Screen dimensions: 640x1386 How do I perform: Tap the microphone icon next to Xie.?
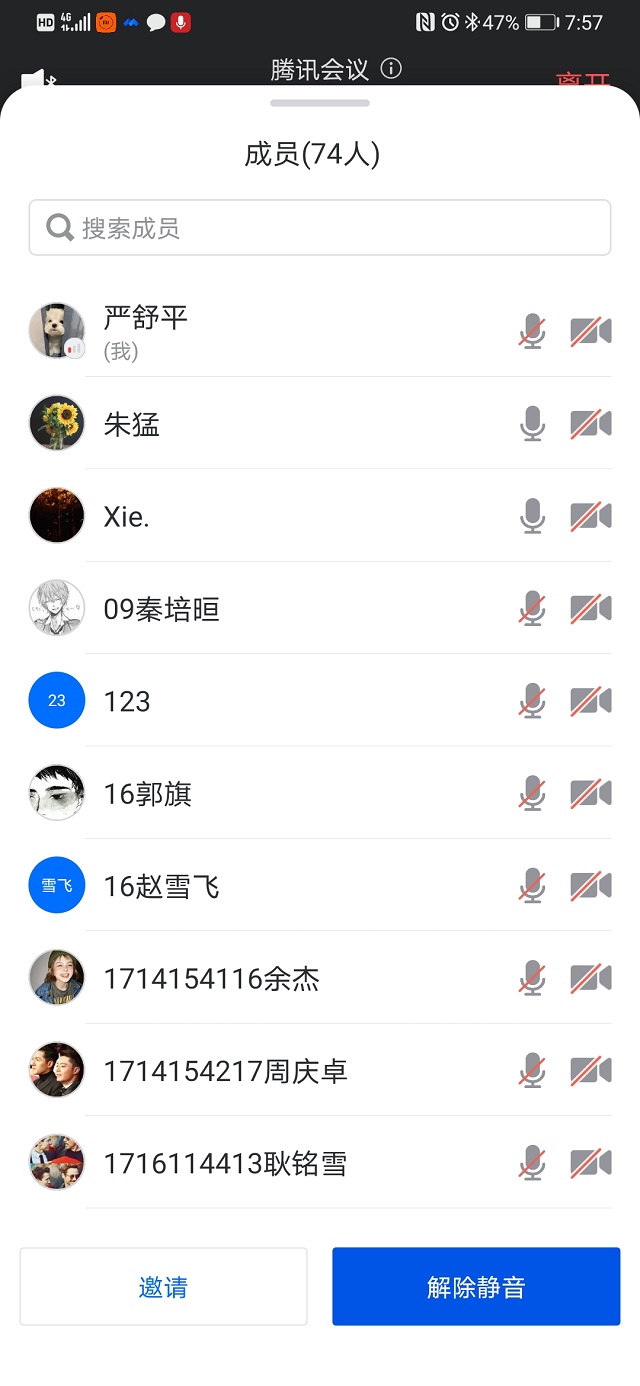click(533, 516)
